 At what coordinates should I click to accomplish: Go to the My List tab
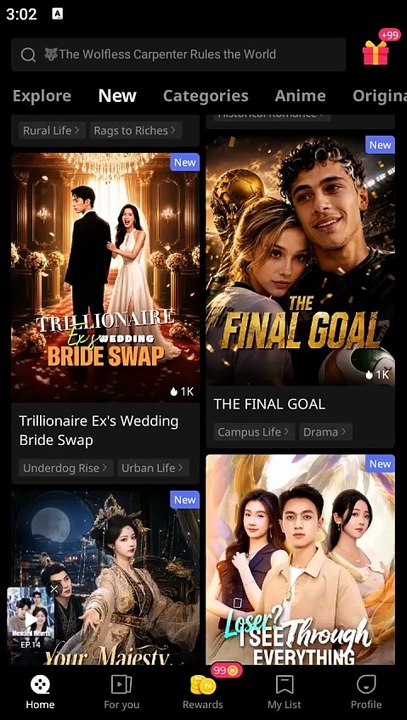pos(284,692)
